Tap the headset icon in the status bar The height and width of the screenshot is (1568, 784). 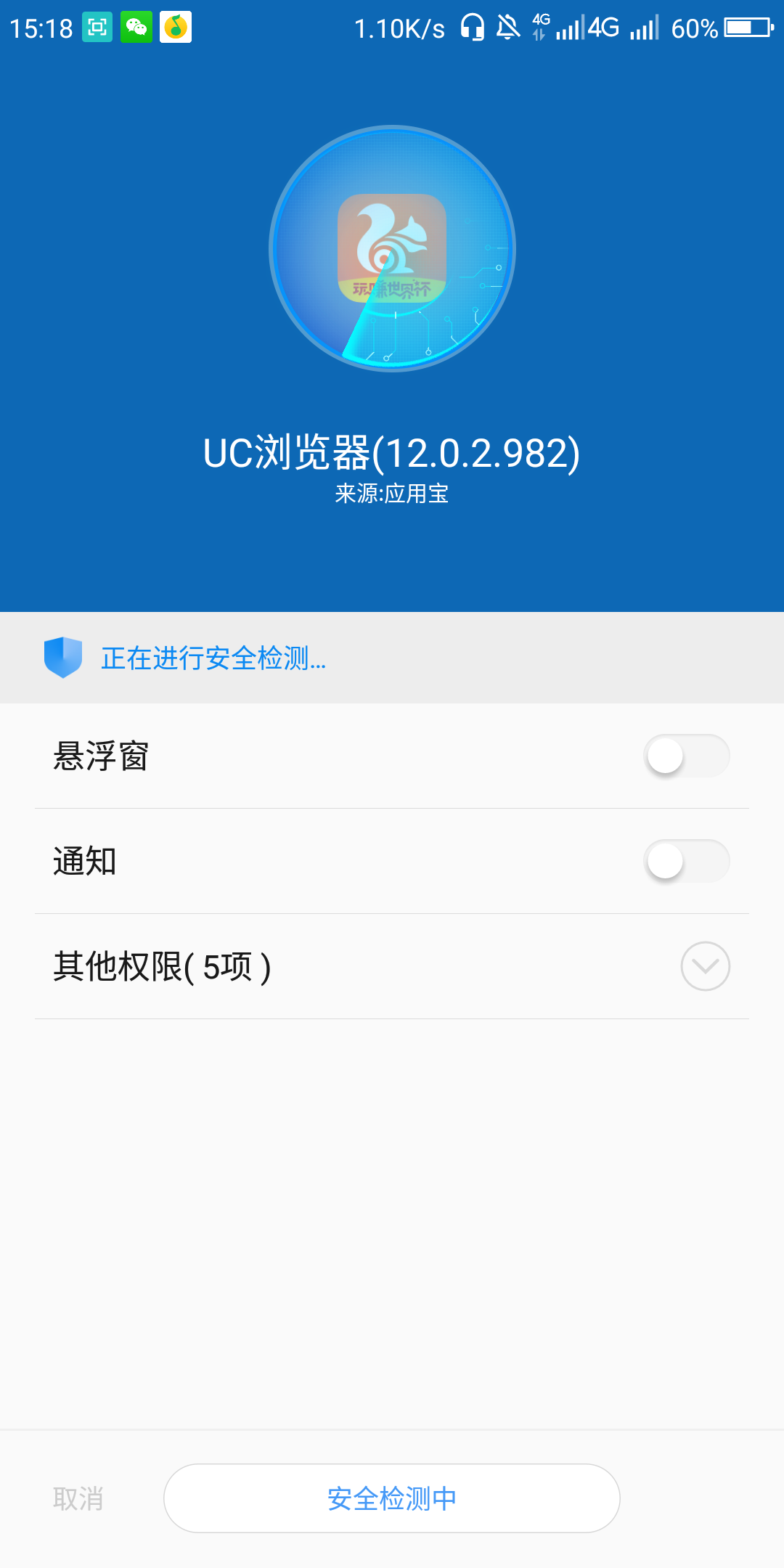pyautogui.click(x=472, y=27)
